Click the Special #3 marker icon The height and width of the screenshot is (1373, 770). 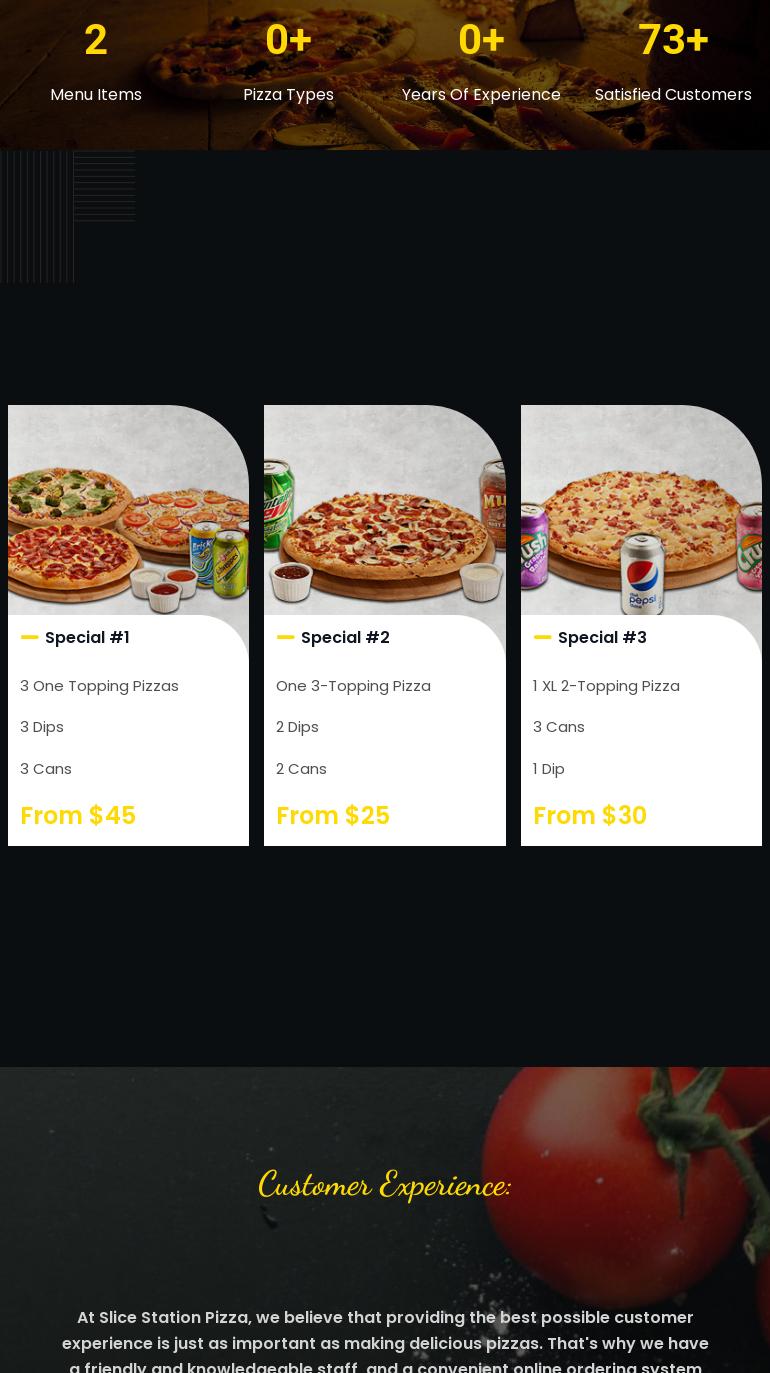(x=543, y=637)
